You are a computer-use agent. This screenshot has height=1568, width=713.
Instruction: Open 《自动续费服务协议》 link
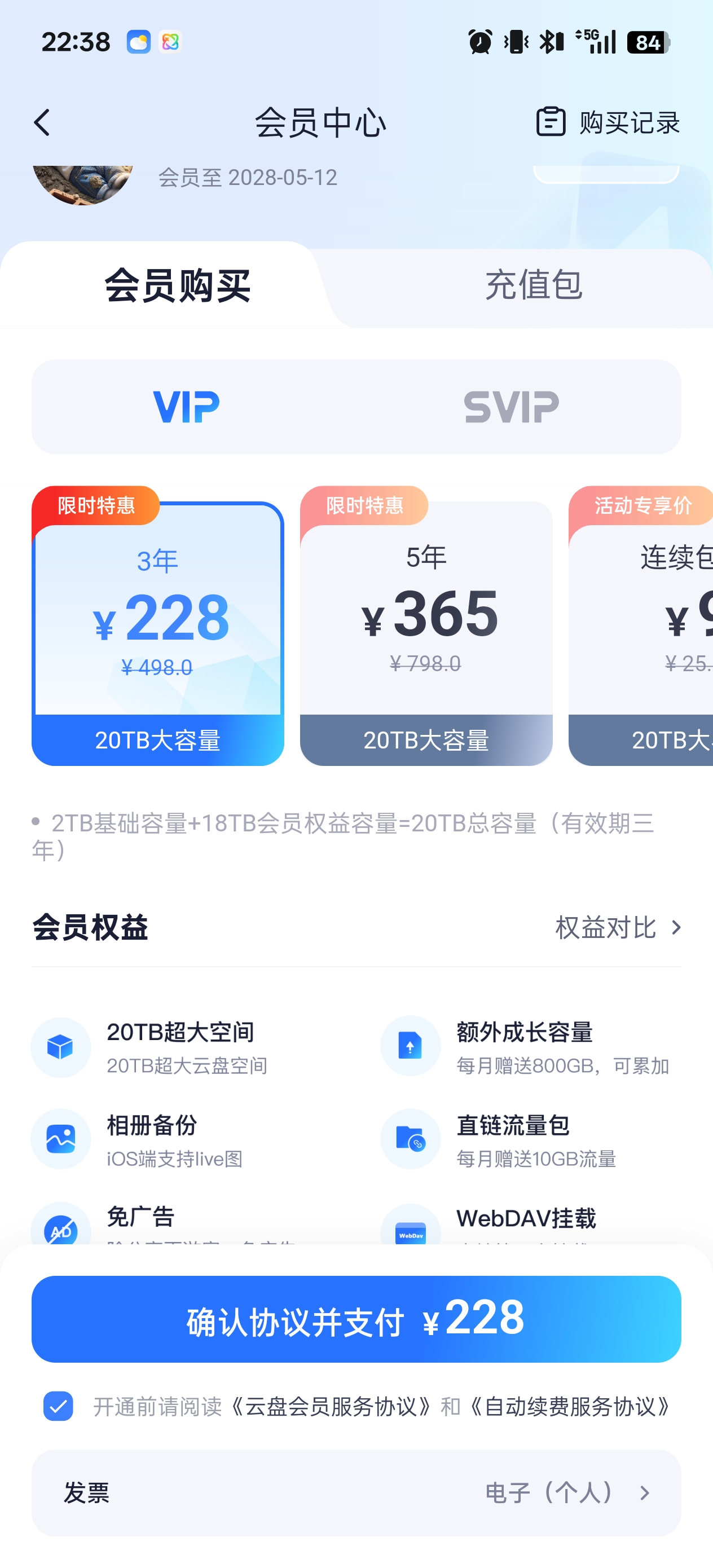pyautogui.click(x=570, y=1407)
